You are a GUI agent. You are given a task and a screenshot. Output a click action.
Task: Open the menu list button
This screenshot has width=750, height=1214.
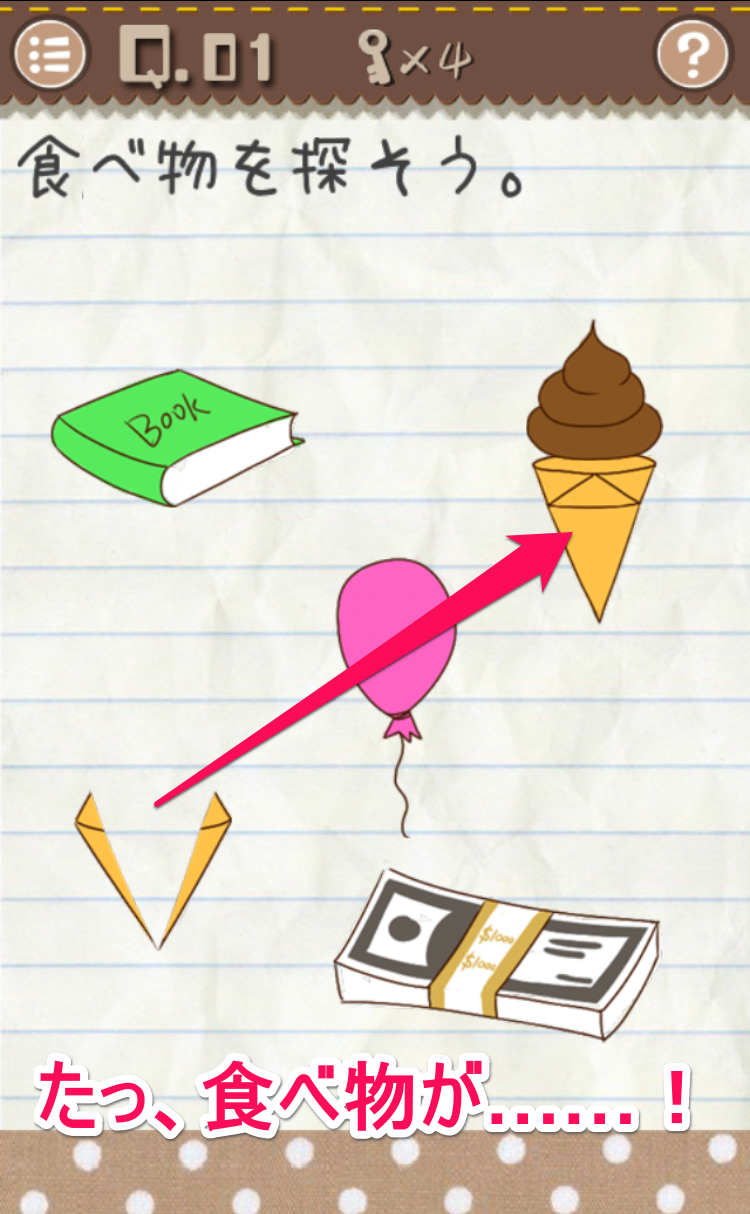point(49,55)
